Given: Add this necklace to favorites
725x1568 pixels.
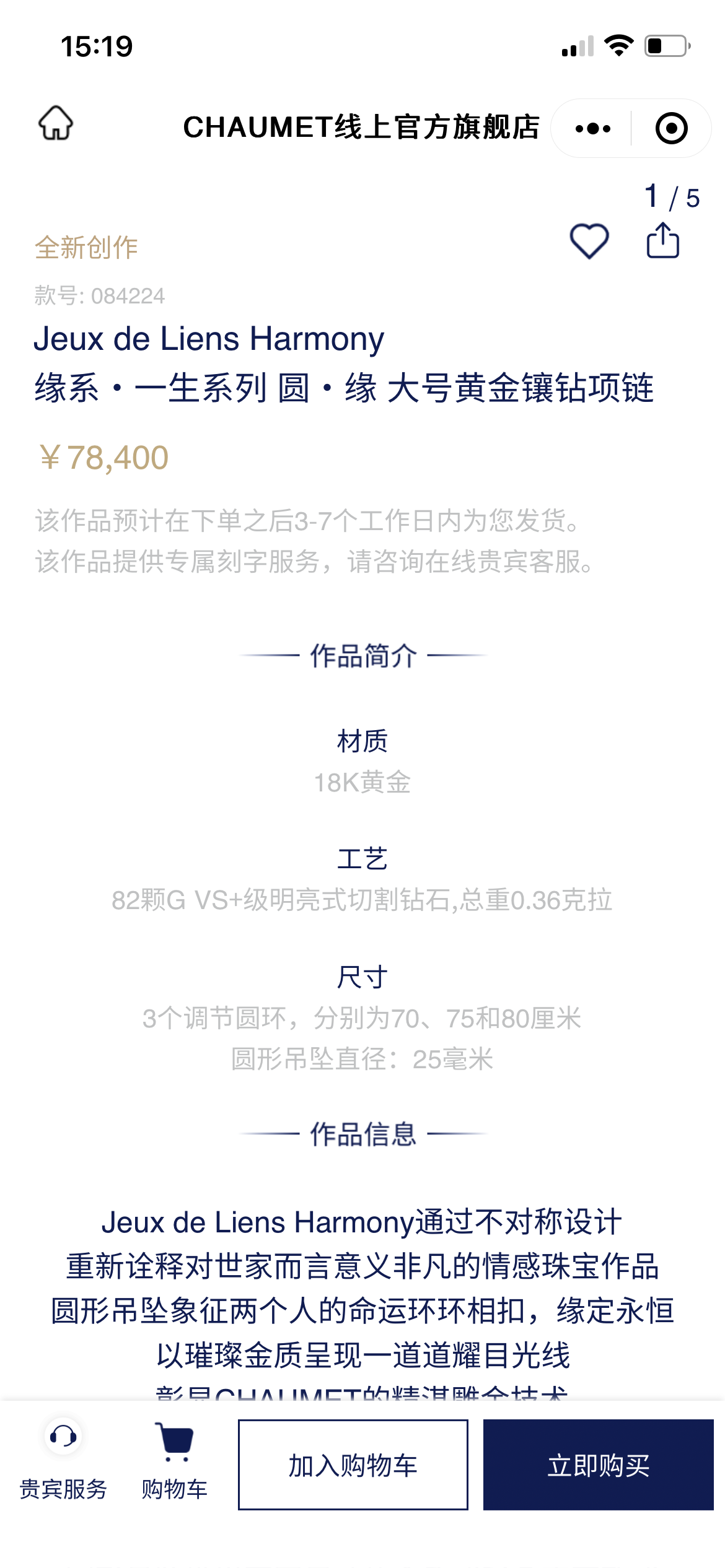Looking at the screenshot, I should [x=589, y=241].
